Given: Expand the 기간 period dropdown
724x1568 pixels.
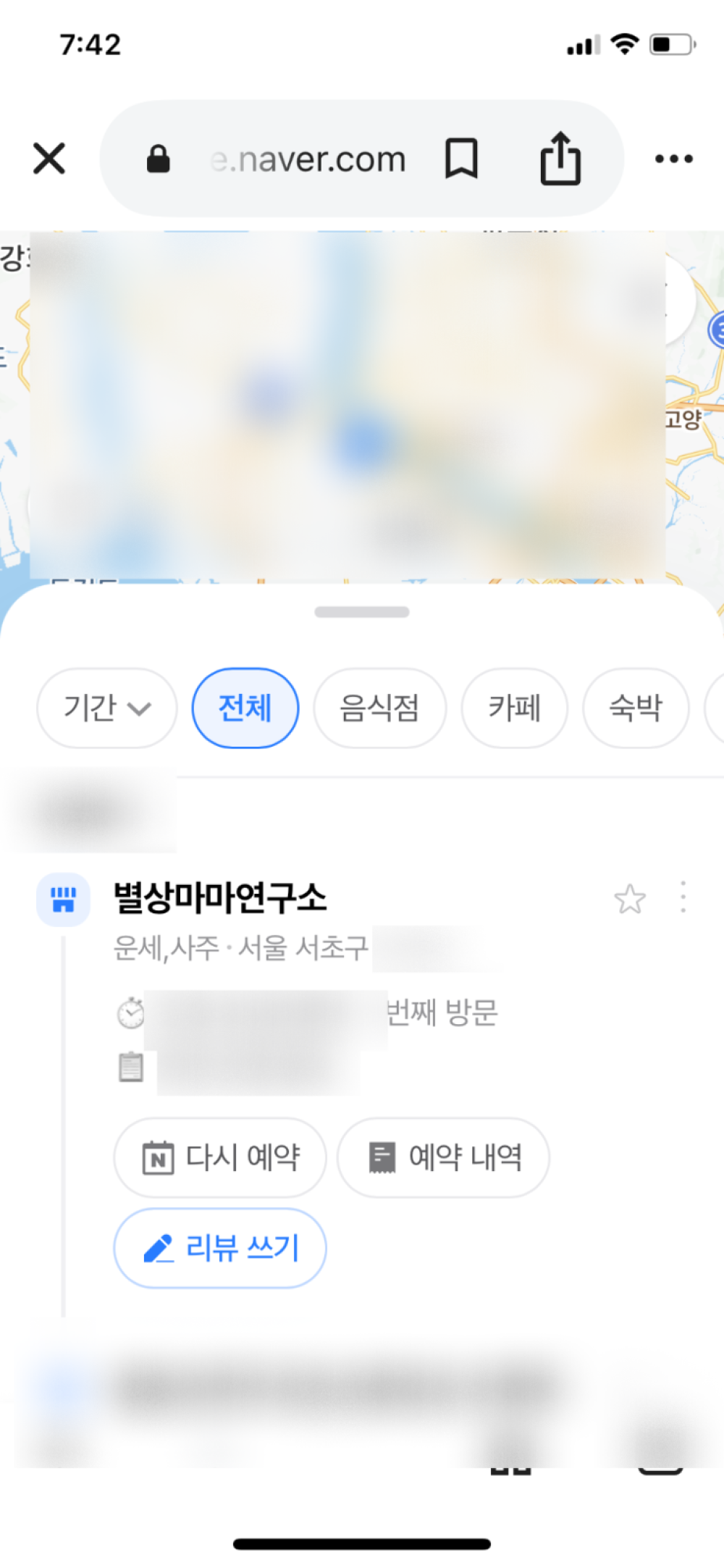Looking at the screenshot, I should [107, 708].
